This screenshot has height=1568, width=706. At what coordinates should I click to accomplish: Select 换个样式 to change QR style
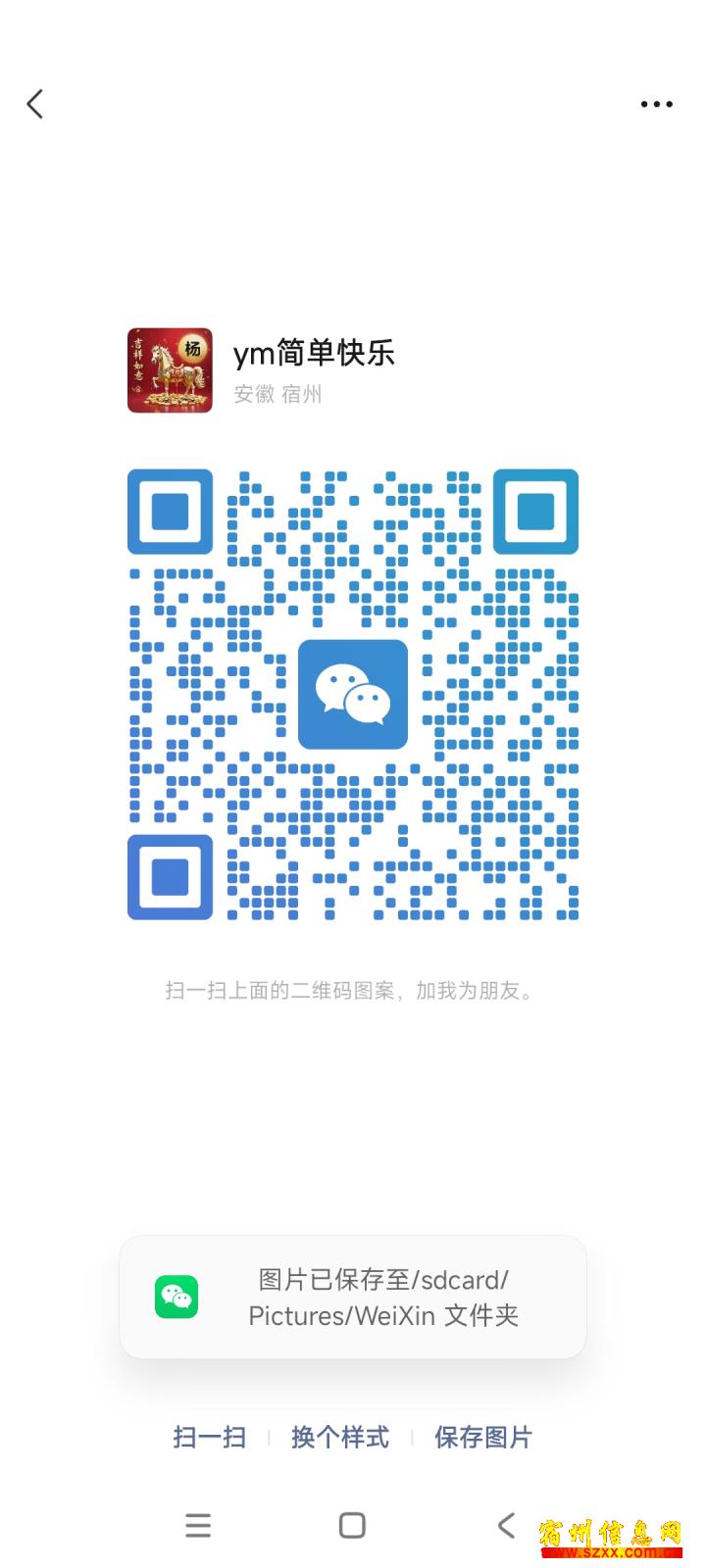tap(340, 1437)
